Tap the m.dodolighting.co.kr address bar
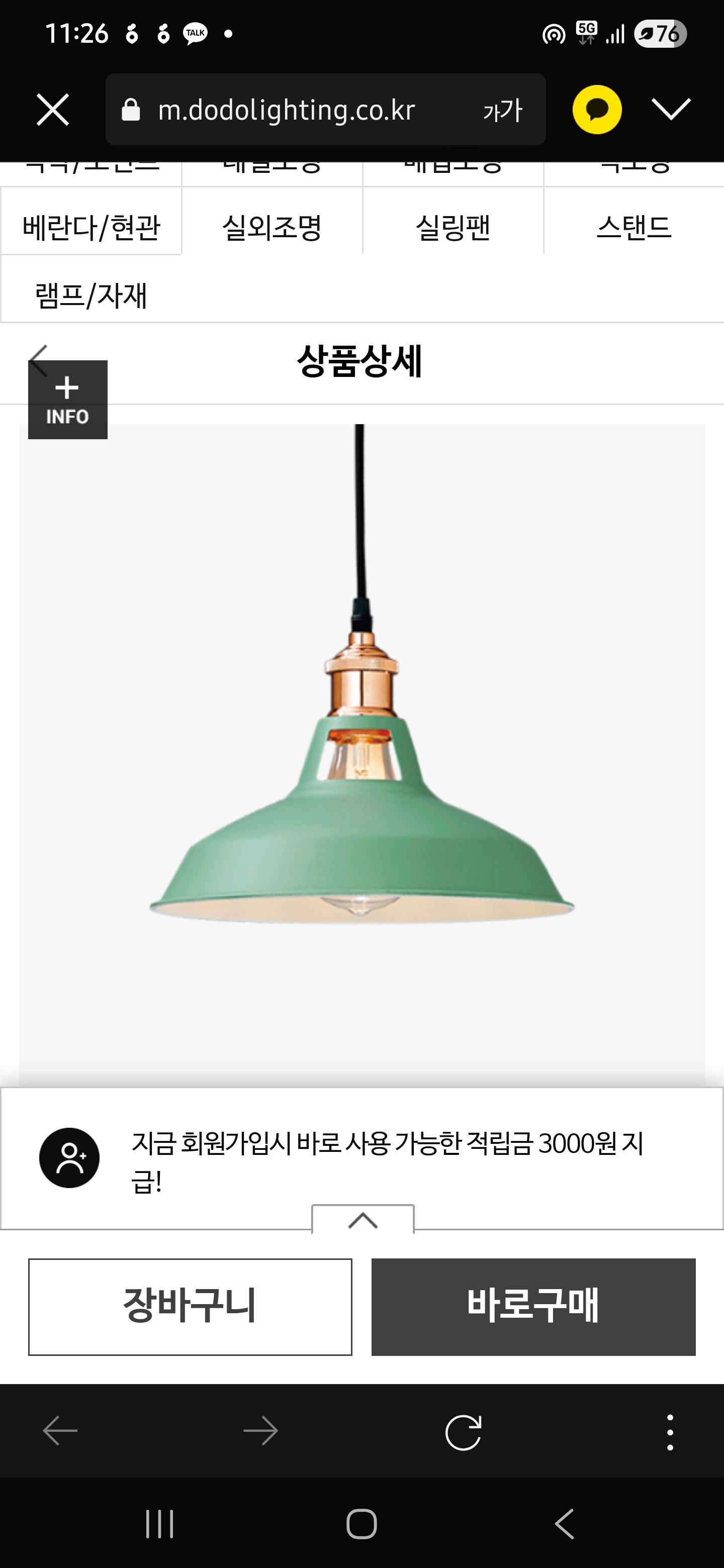Image resolution: width=724 pixels, height=1568 pixels. point(286,110)
